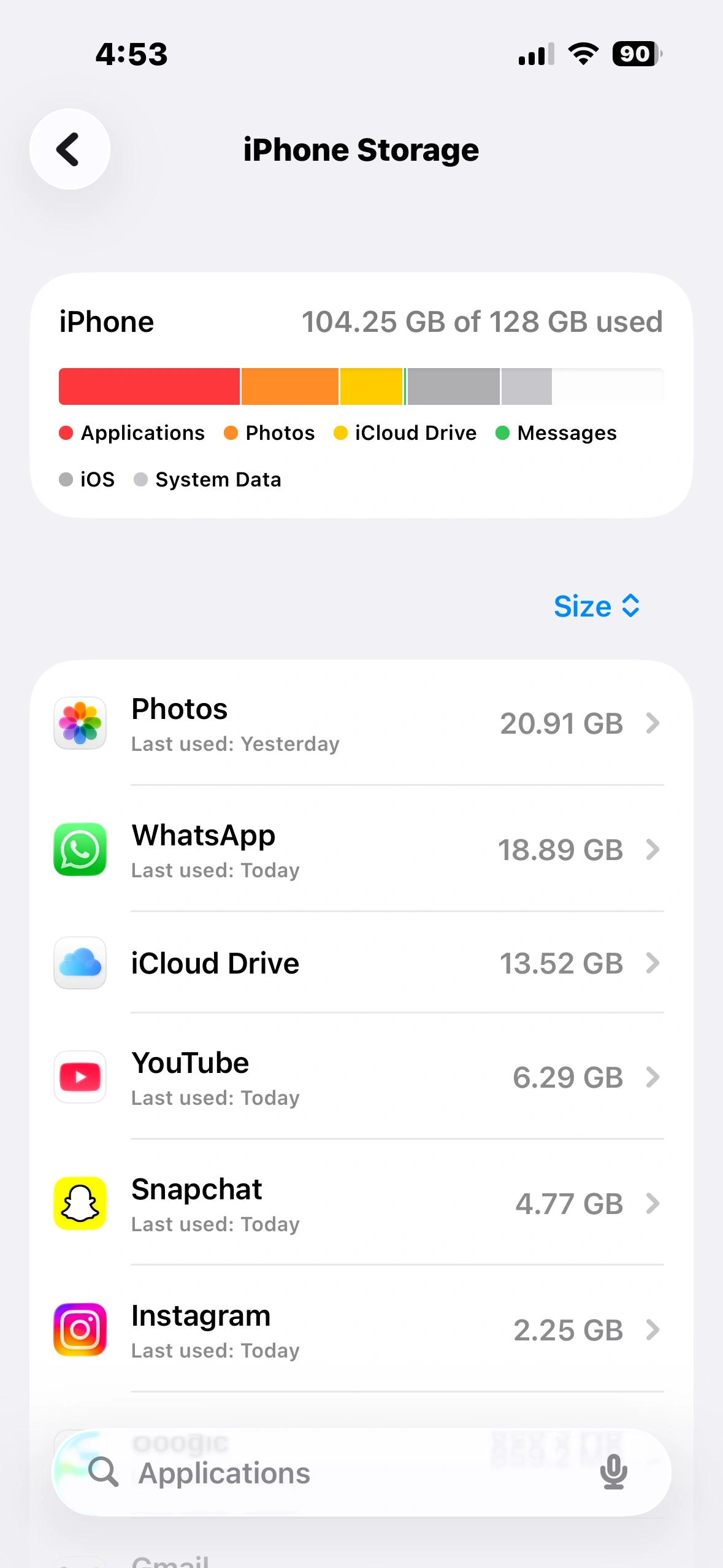Viewport: 723px width, 1568px height.
Task: Tap the iCloud Drive cloud icon
Action: pos(80,963)
